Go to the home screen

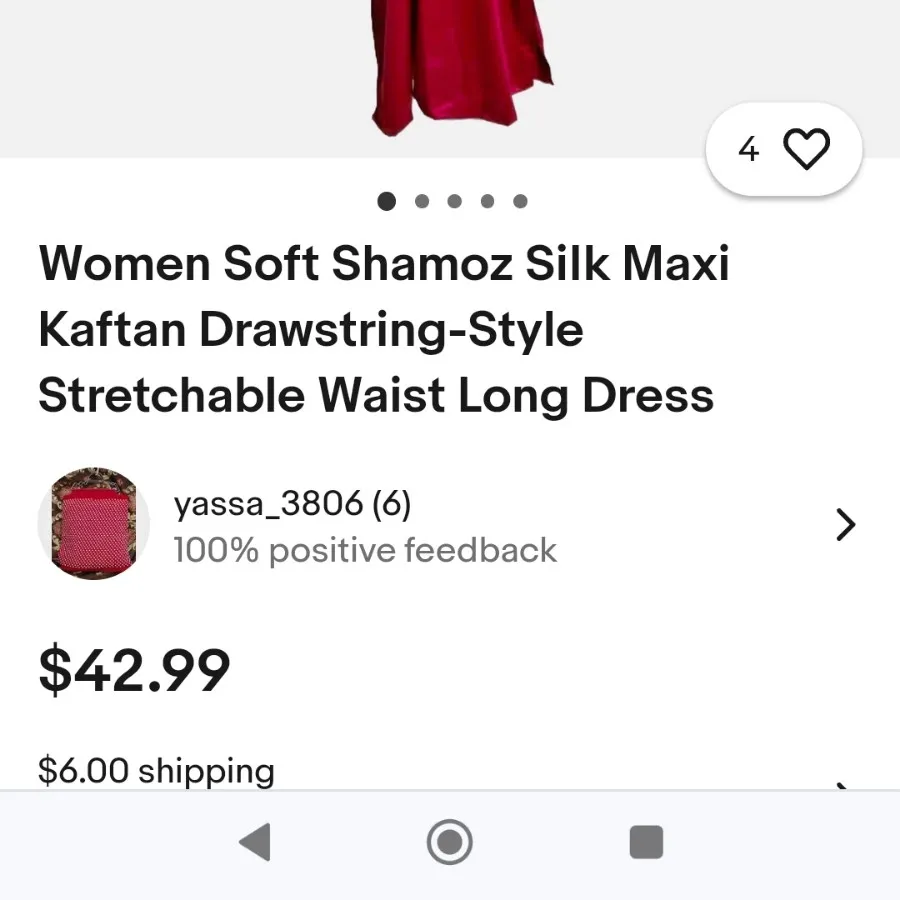click(x=449, y=843)
